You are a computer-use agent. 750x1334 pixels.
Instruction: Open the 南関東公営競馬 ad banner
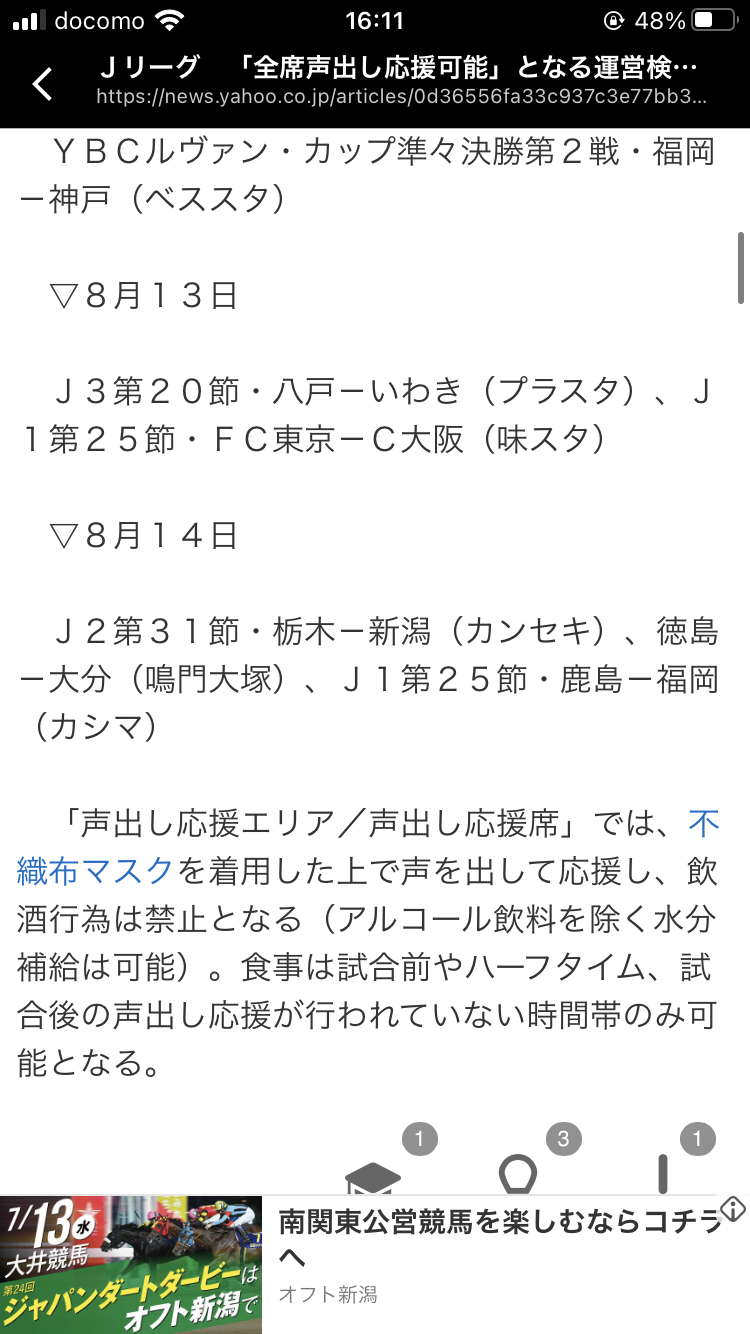click(375, 1265)
